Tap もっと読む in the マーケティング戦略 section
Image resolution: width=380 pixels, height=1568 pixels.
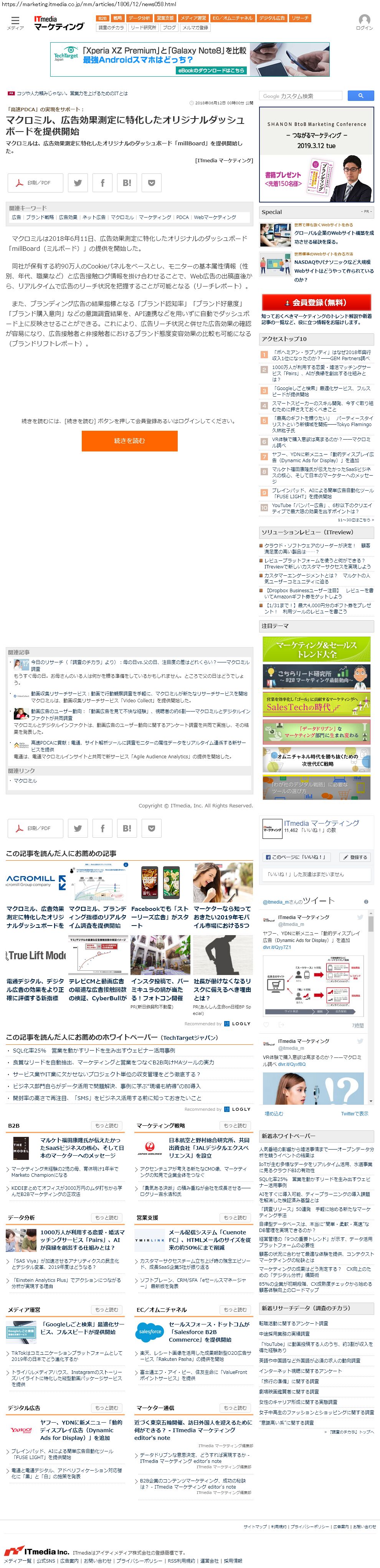235,1125
